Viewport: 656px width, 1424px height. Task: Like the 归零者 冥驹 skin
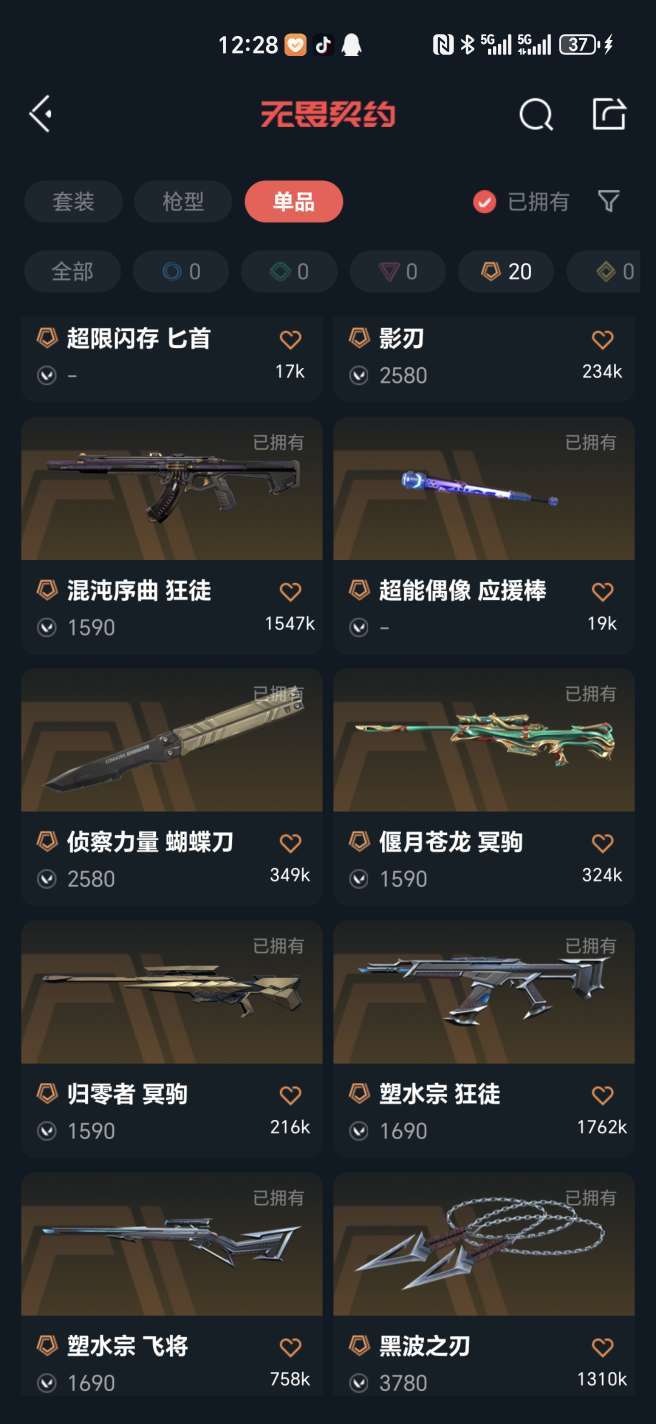290,1095
